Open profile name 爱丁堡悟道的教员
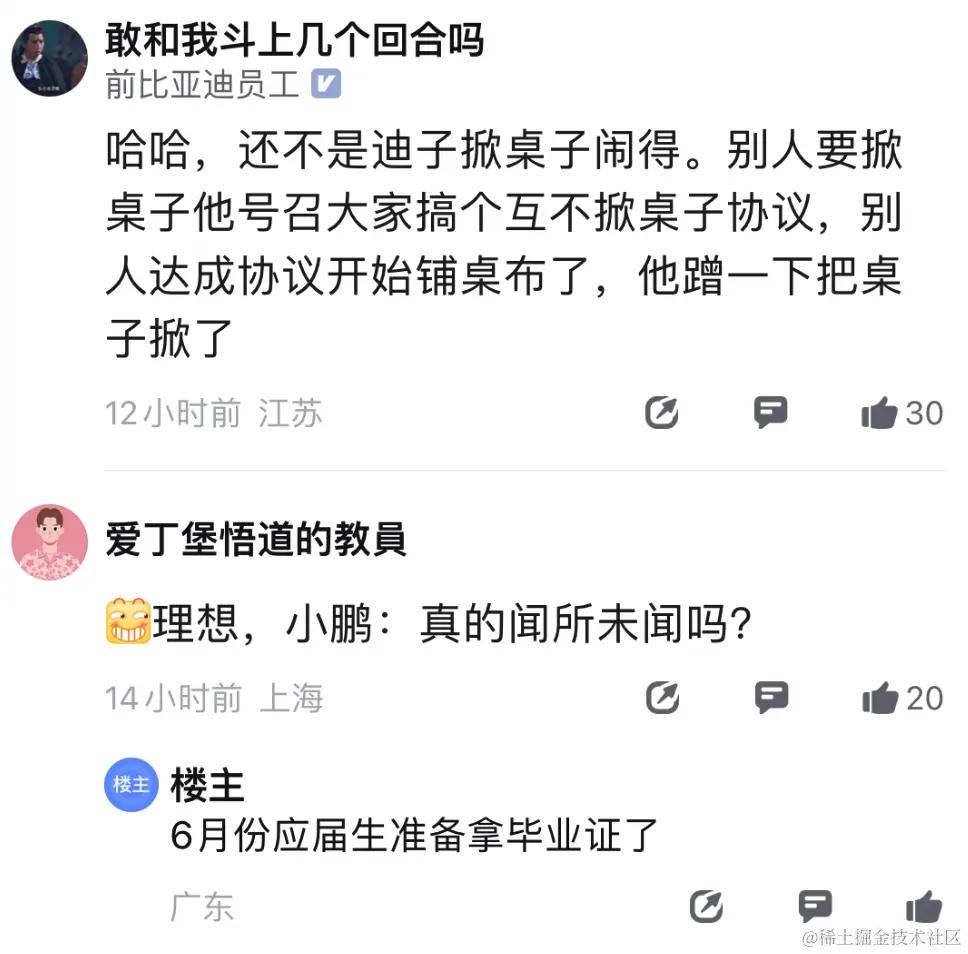Viewport: 968px width, 954px height. click(x=256, y=541)
